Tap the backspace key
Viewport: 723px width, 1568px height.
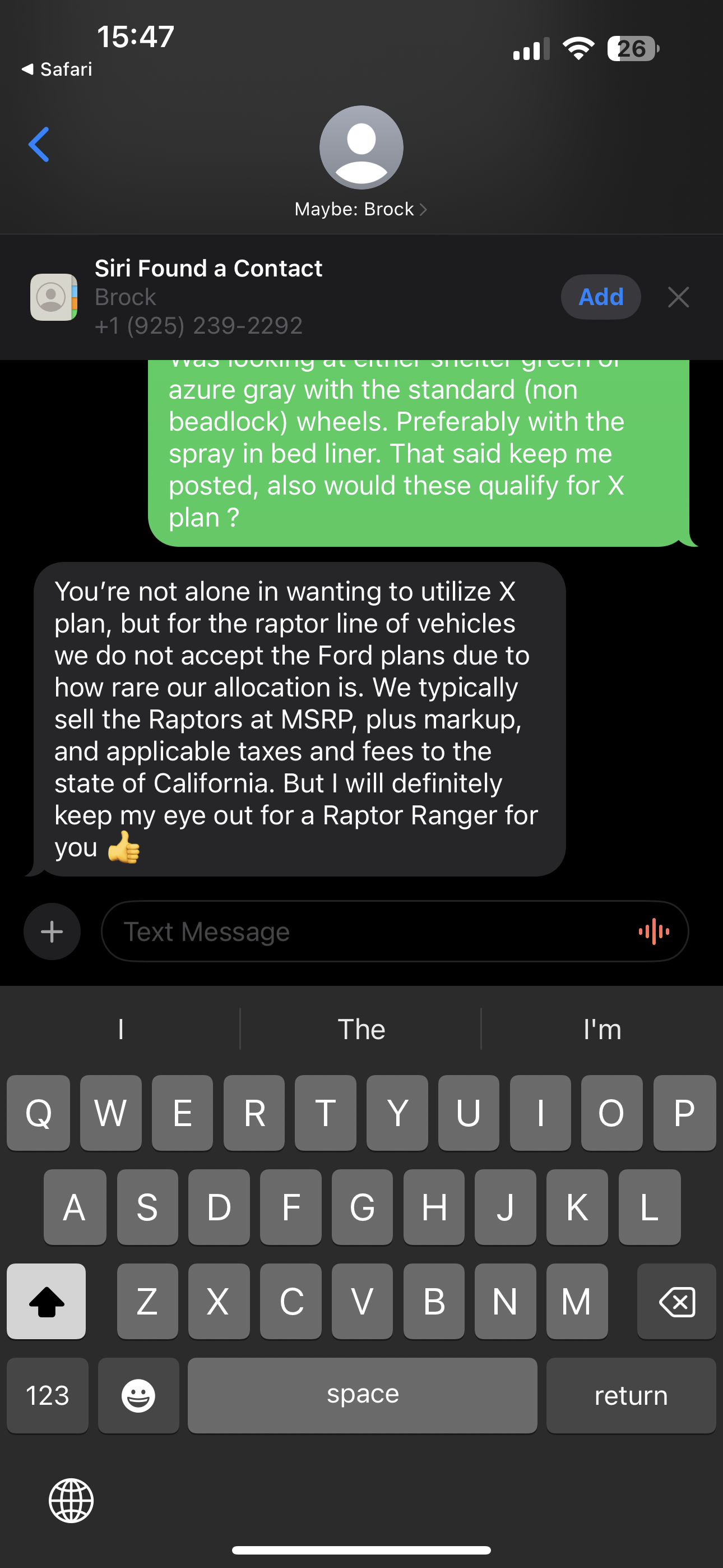pyautogui.click(x=676, y=1302)
